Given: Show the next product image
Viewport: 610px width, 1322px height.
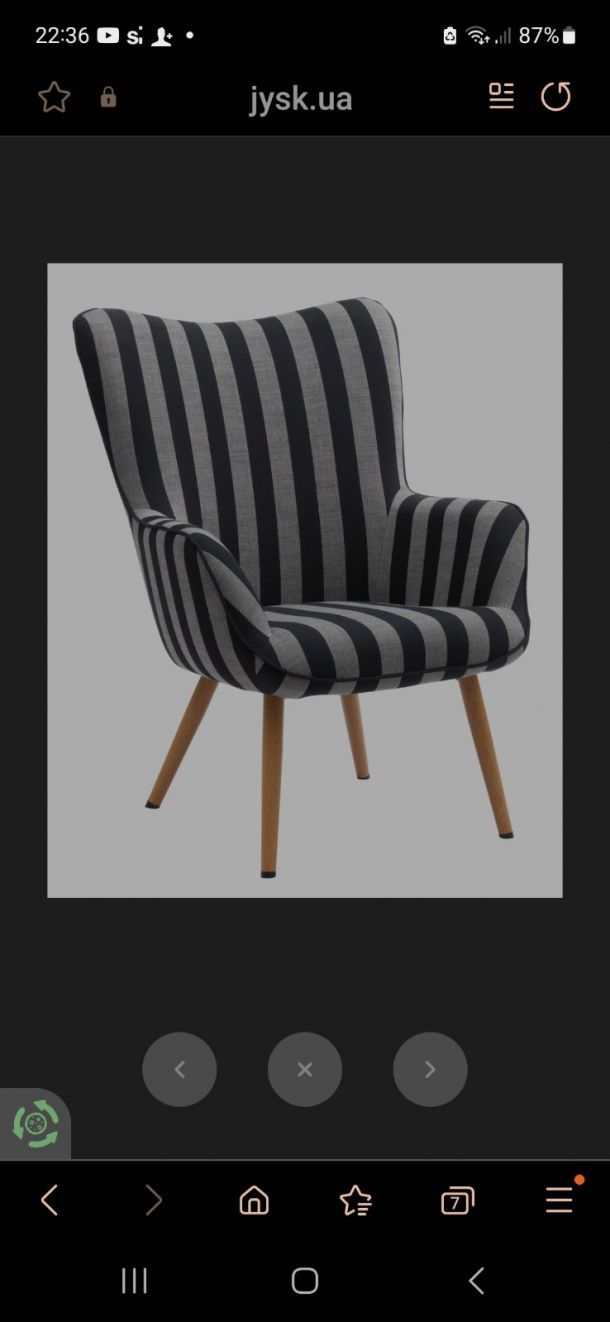Looking at the screenshot, I should pyautogui.click(x=430, y=1069).
